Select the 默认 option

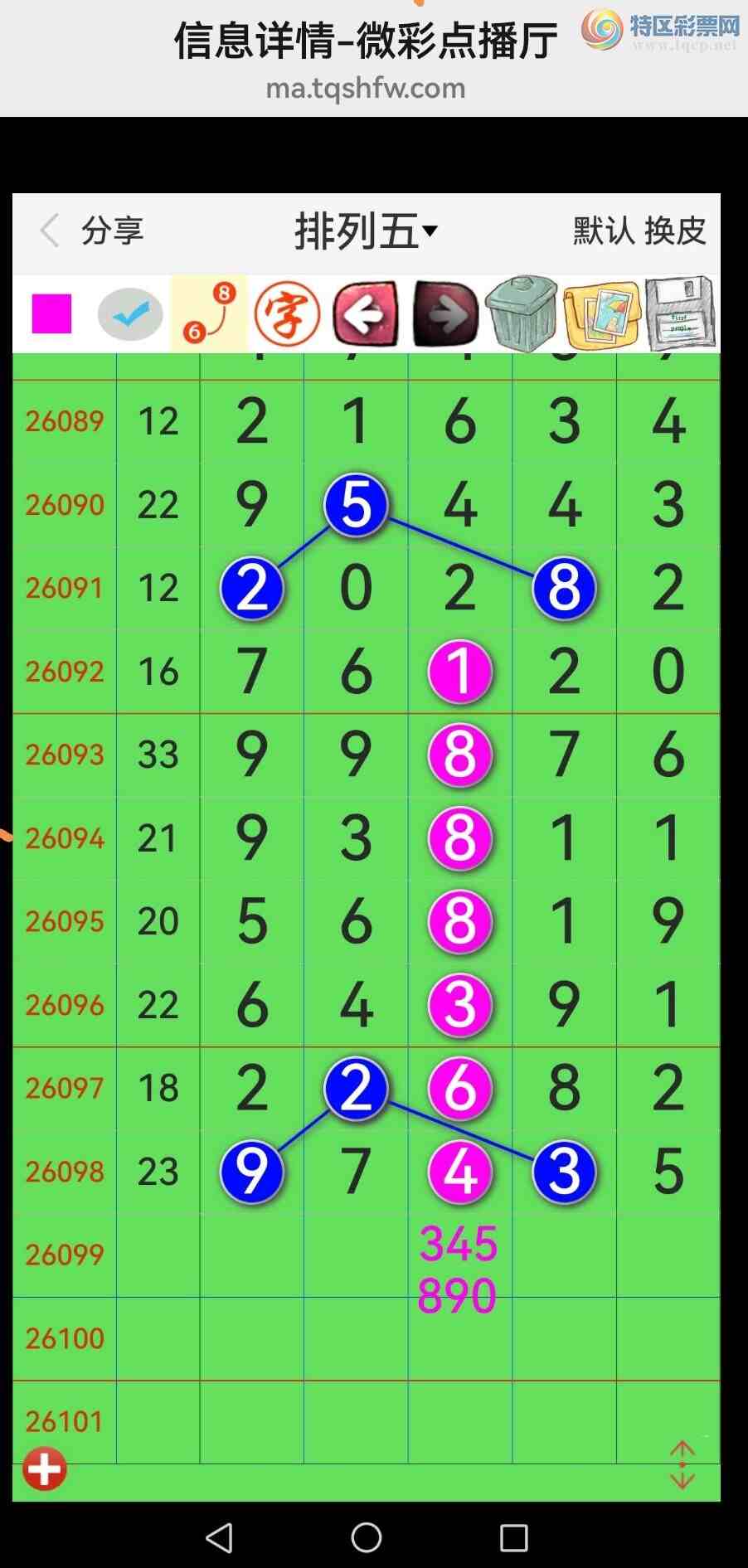pyautogui.click(x=603, y=231)
